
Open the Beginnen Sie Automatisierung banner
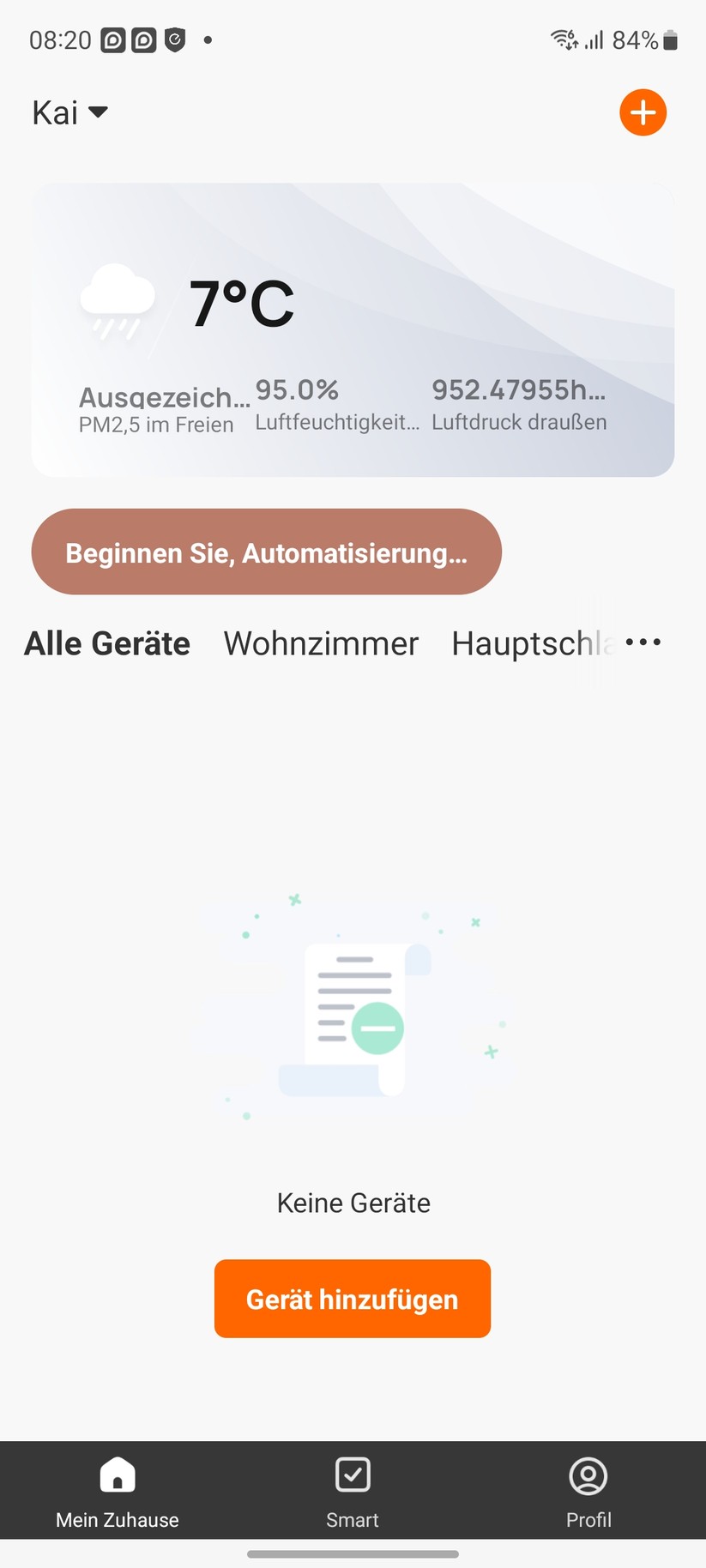[x=266, y=552]
